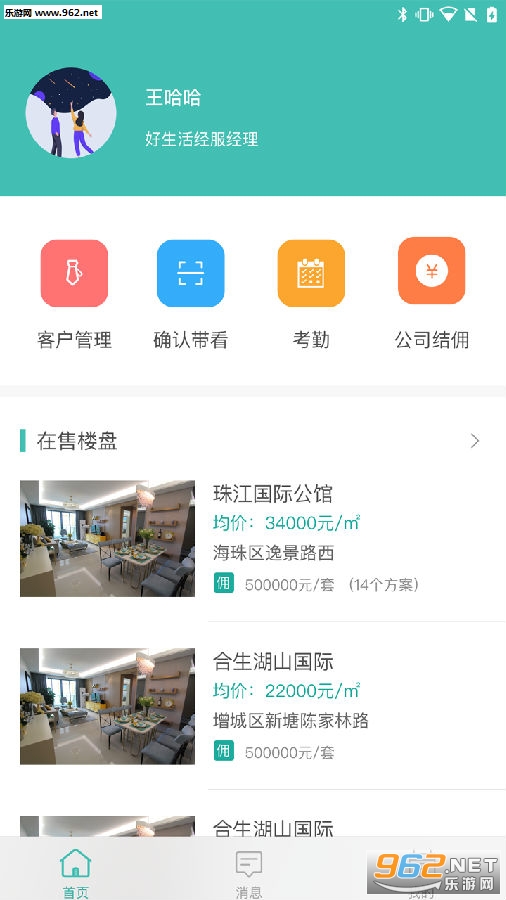This screenshot has width=506, height=900.
Task: Open the 珠江国际公馆 property listing
Action: pos(253,538)
